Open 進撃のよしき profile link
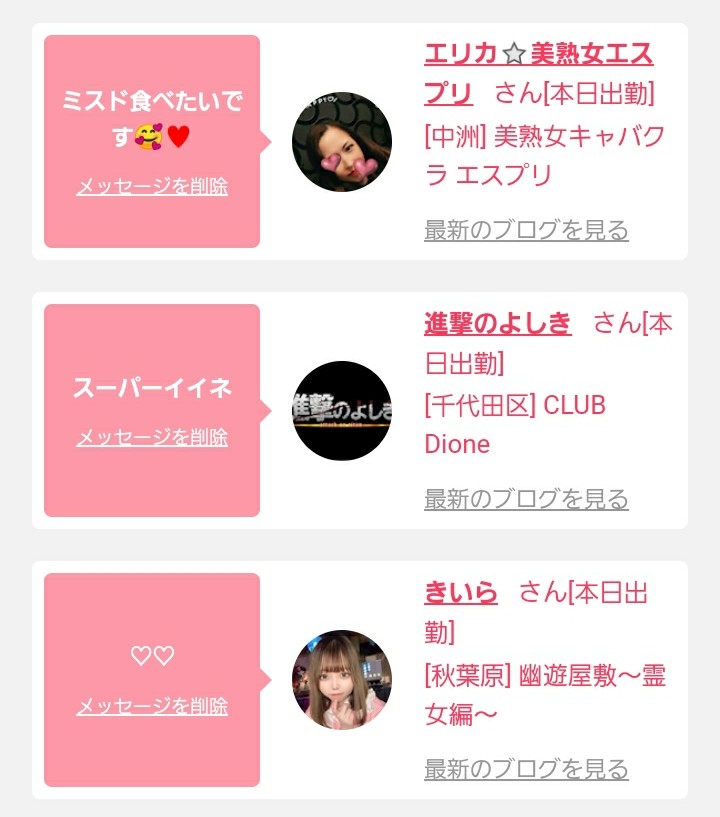This screenshot has height=817, width=720. coord(498,323)
